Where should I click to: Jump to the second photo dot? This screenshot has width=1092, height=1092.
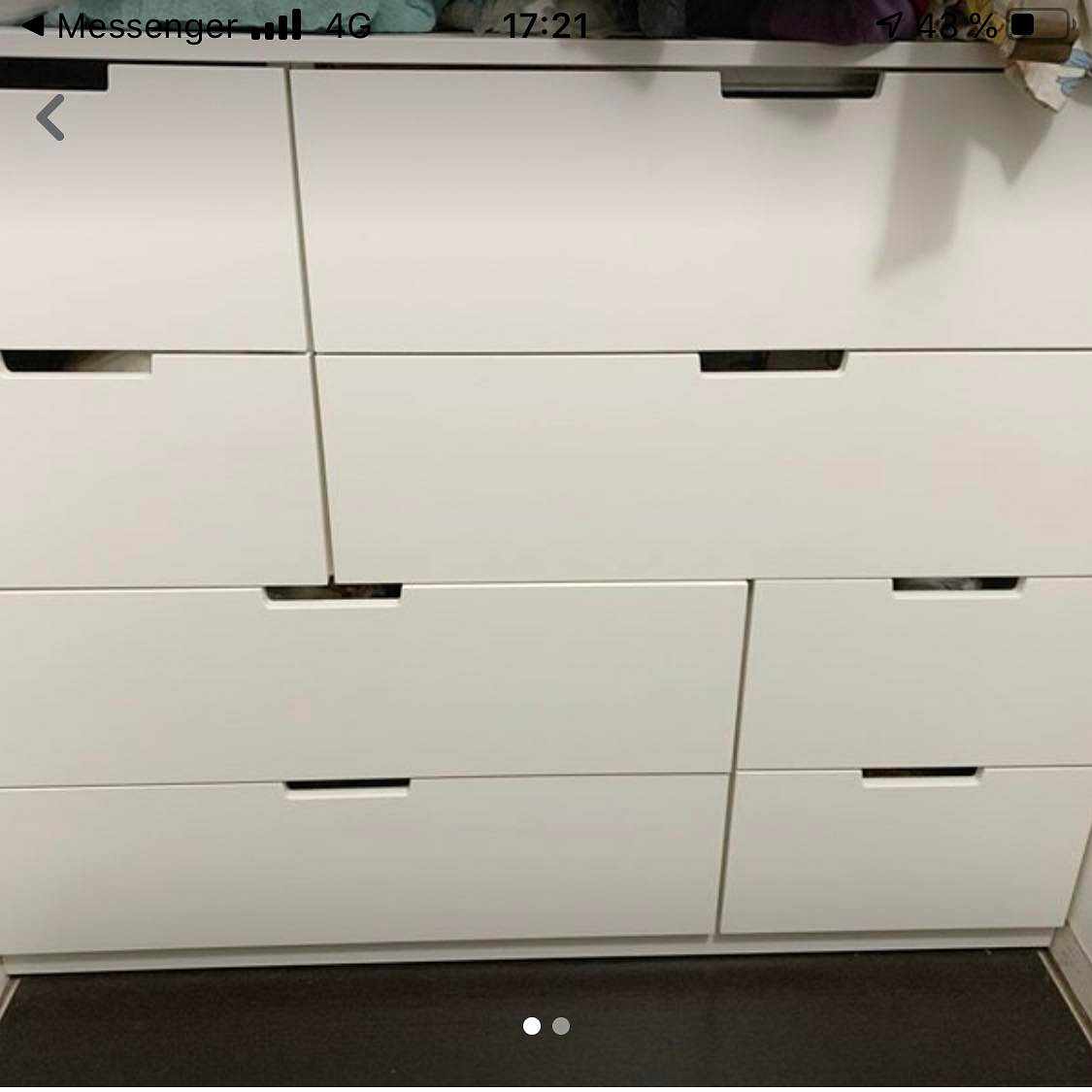coord(561,1026)
